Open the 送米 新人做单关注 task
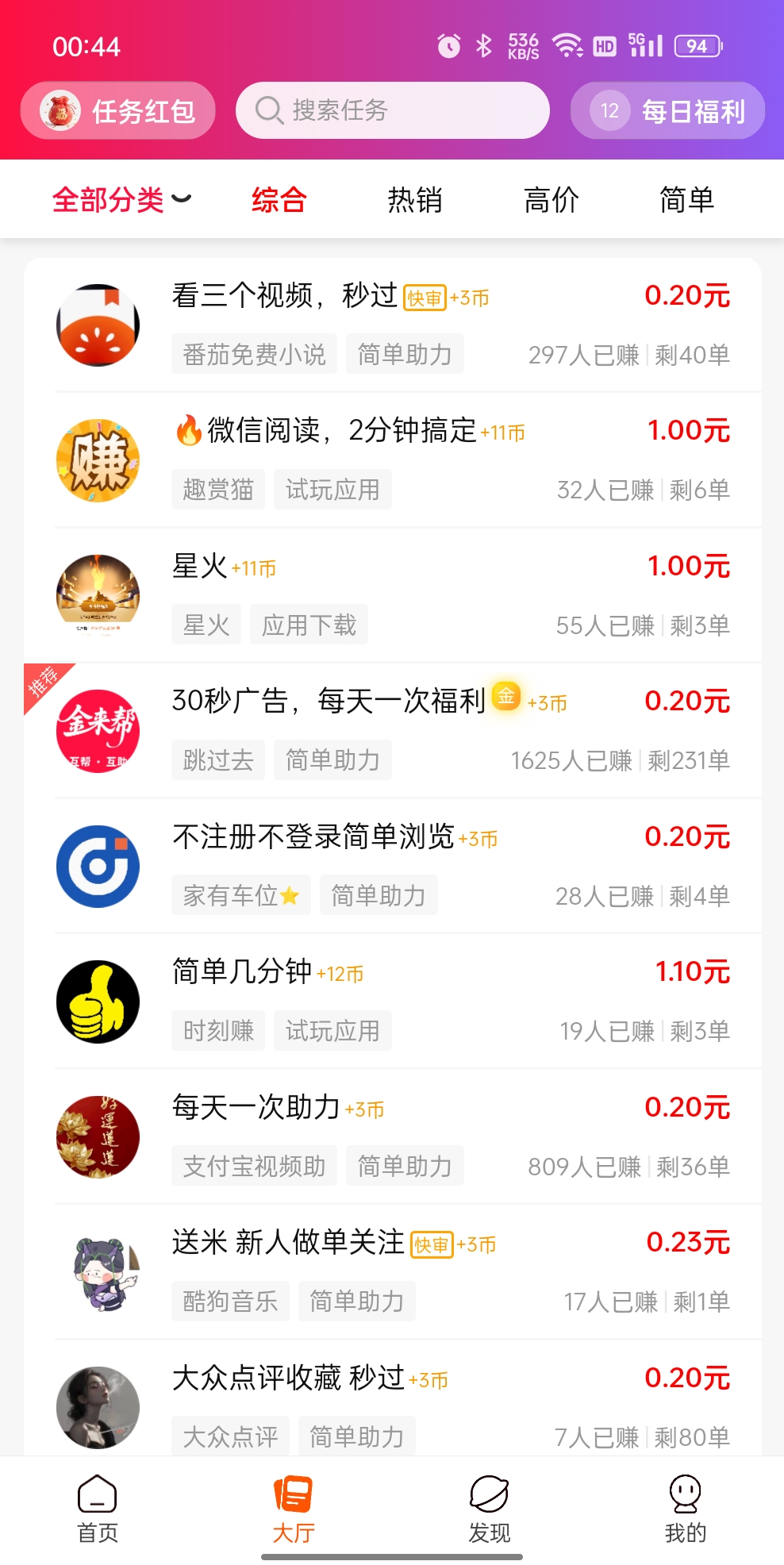The image size is (784, 1565). [x=392, y=1272]
